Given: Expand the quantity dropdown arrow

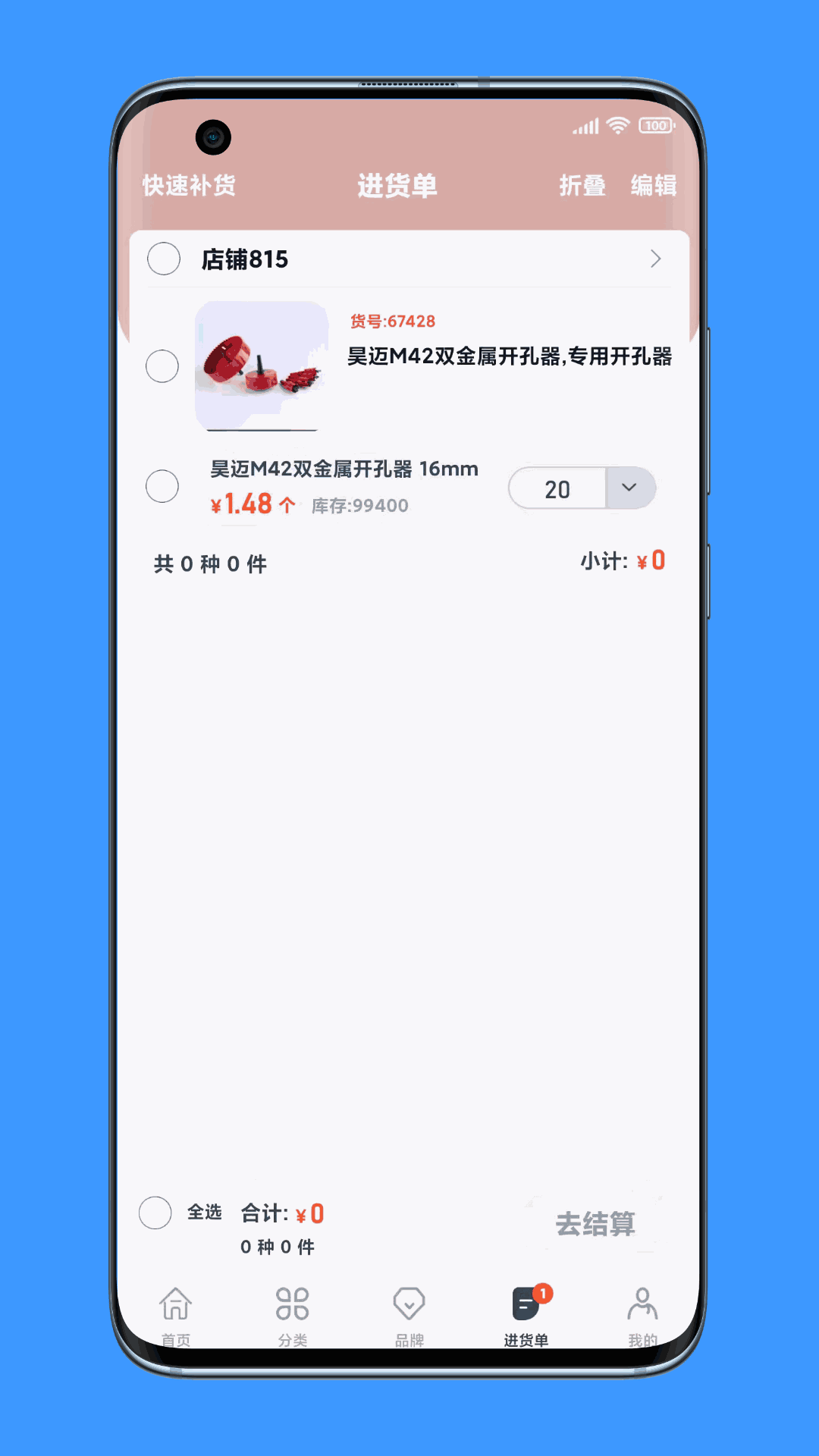Looking at the screenshot, I should click(629, 488).
